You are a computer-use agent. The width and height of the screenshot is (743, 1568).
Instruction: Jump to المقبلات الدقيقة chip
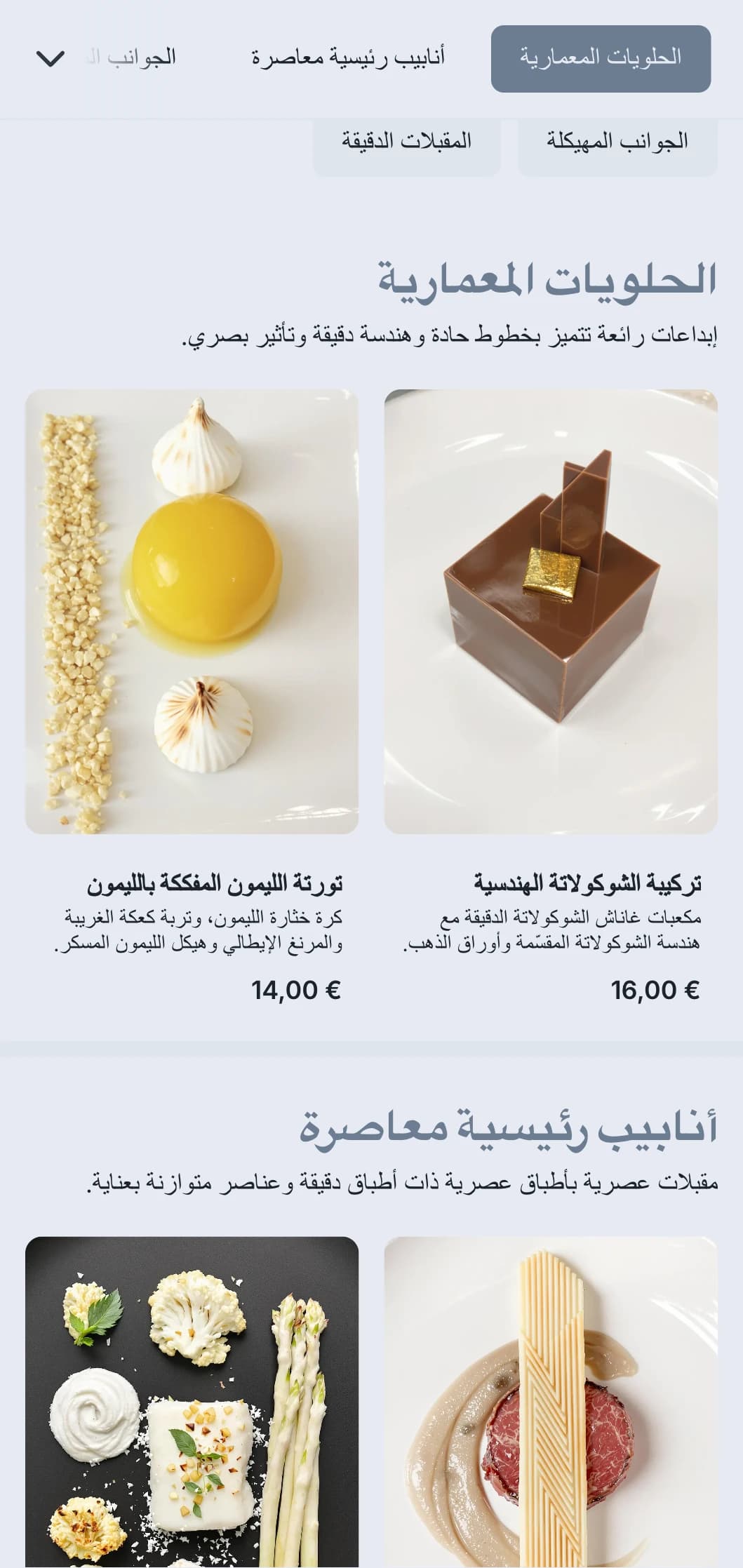pos(407,142)
